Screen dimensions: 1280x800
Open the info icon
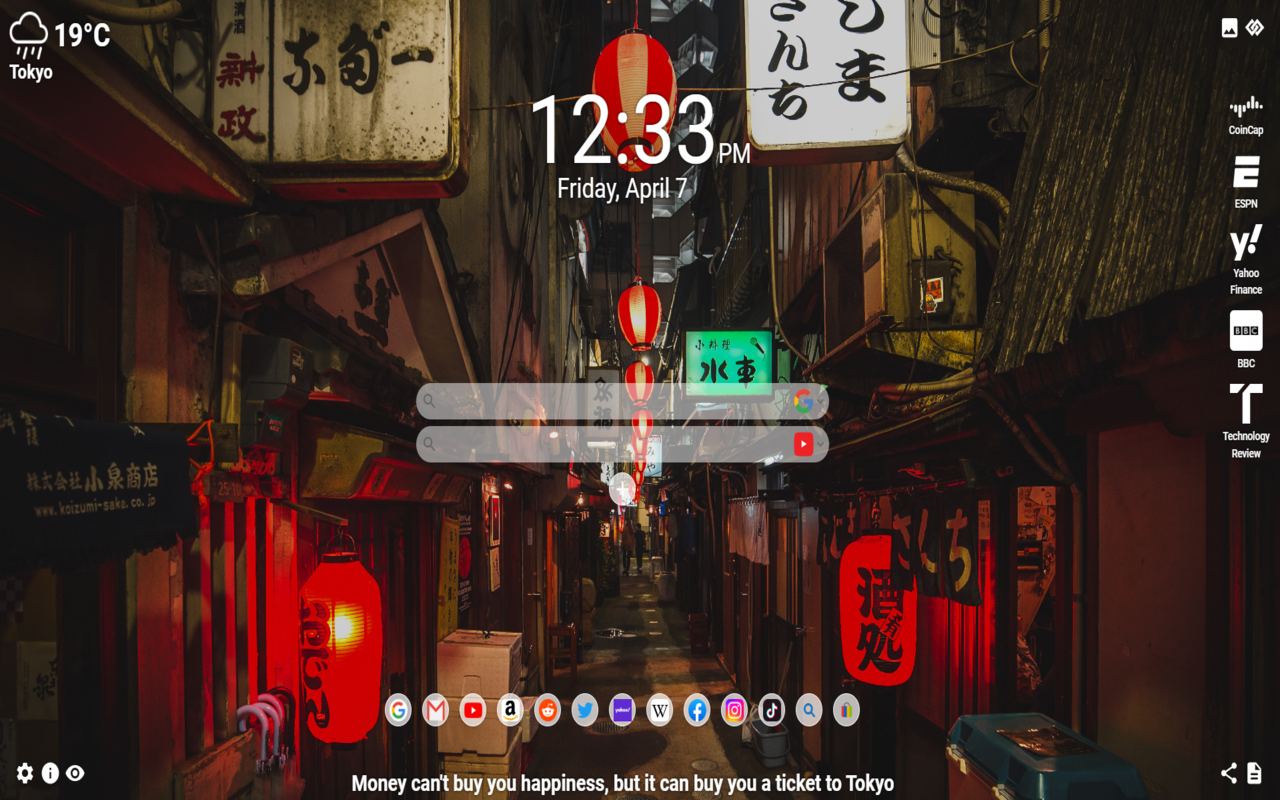tap(50, 773)
